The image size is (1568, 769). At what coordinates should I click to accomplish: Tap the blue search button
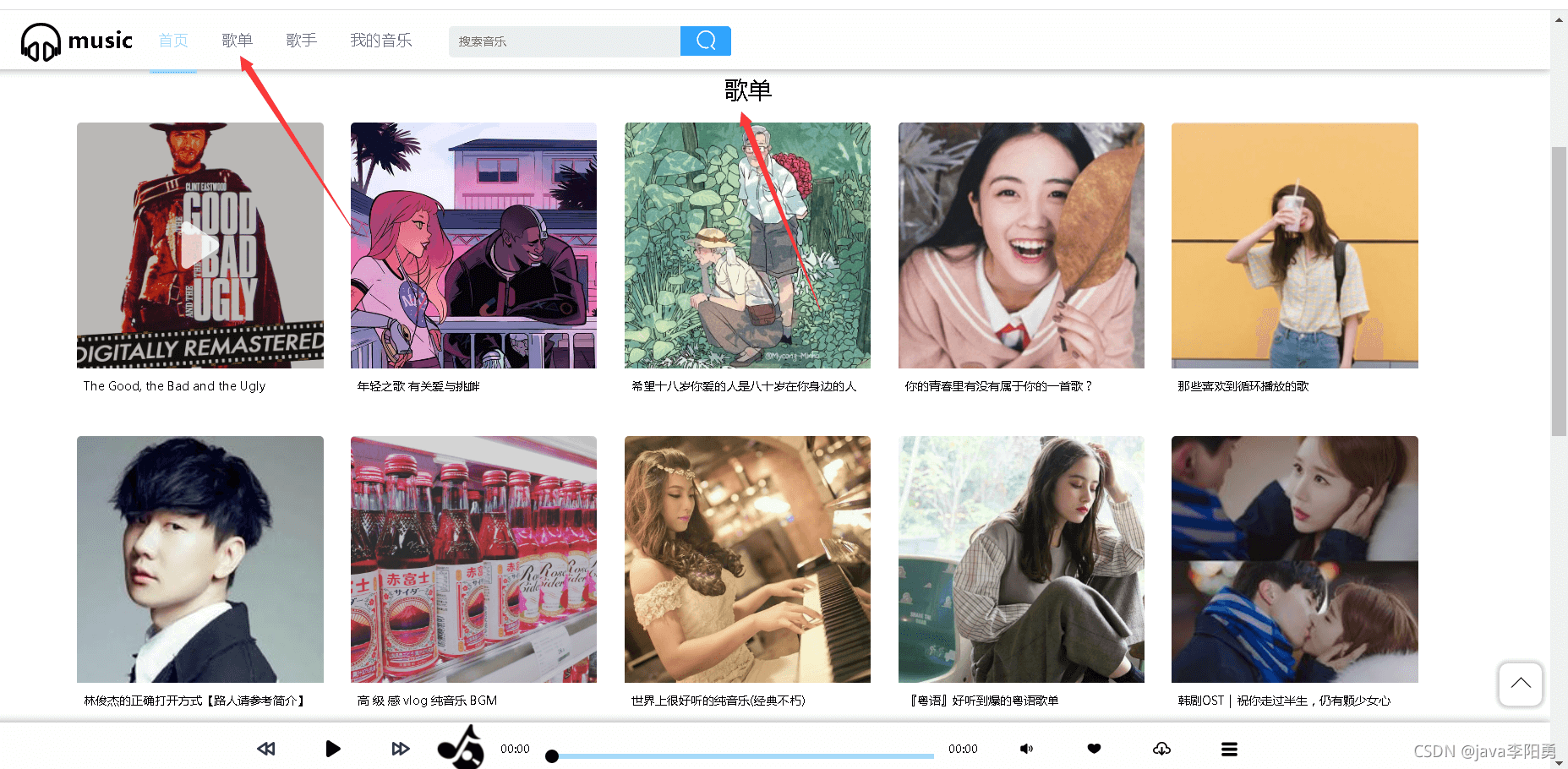705,41
